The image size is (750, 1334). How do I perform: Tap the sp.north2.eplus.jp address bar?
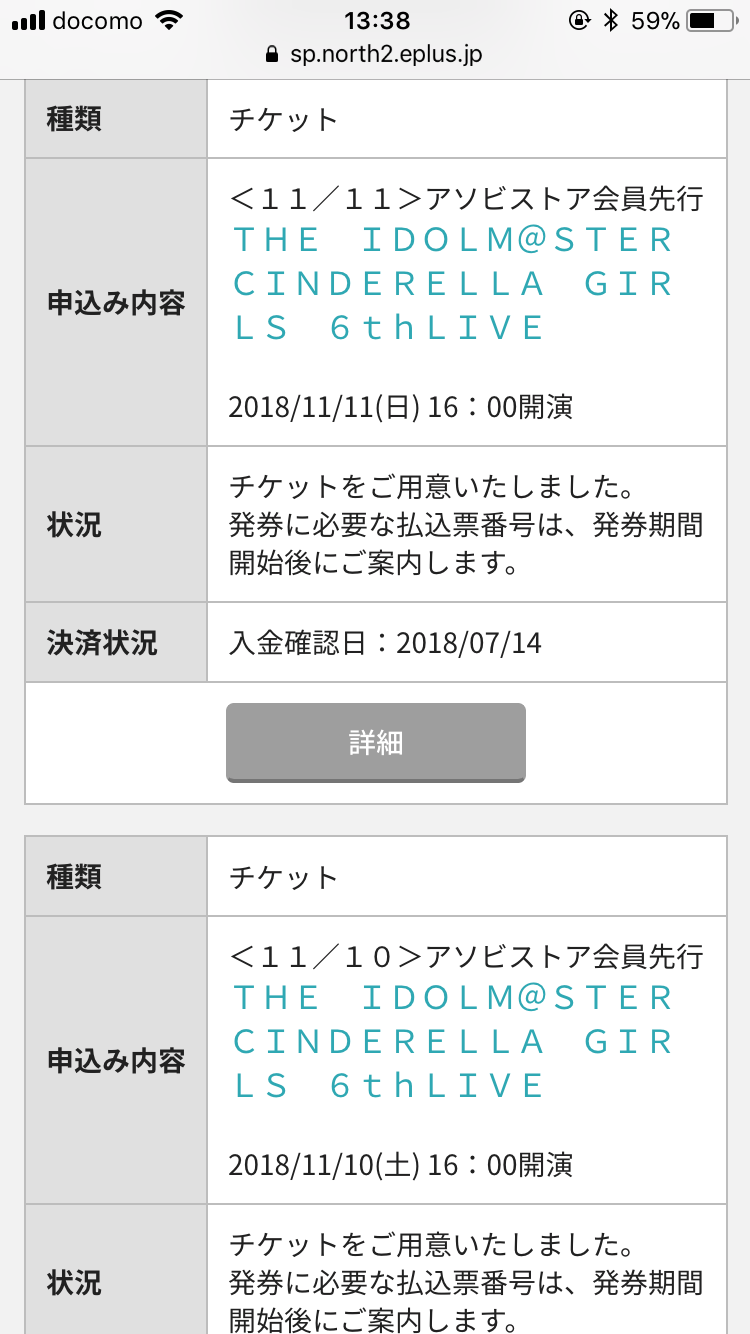coord(375,54)
